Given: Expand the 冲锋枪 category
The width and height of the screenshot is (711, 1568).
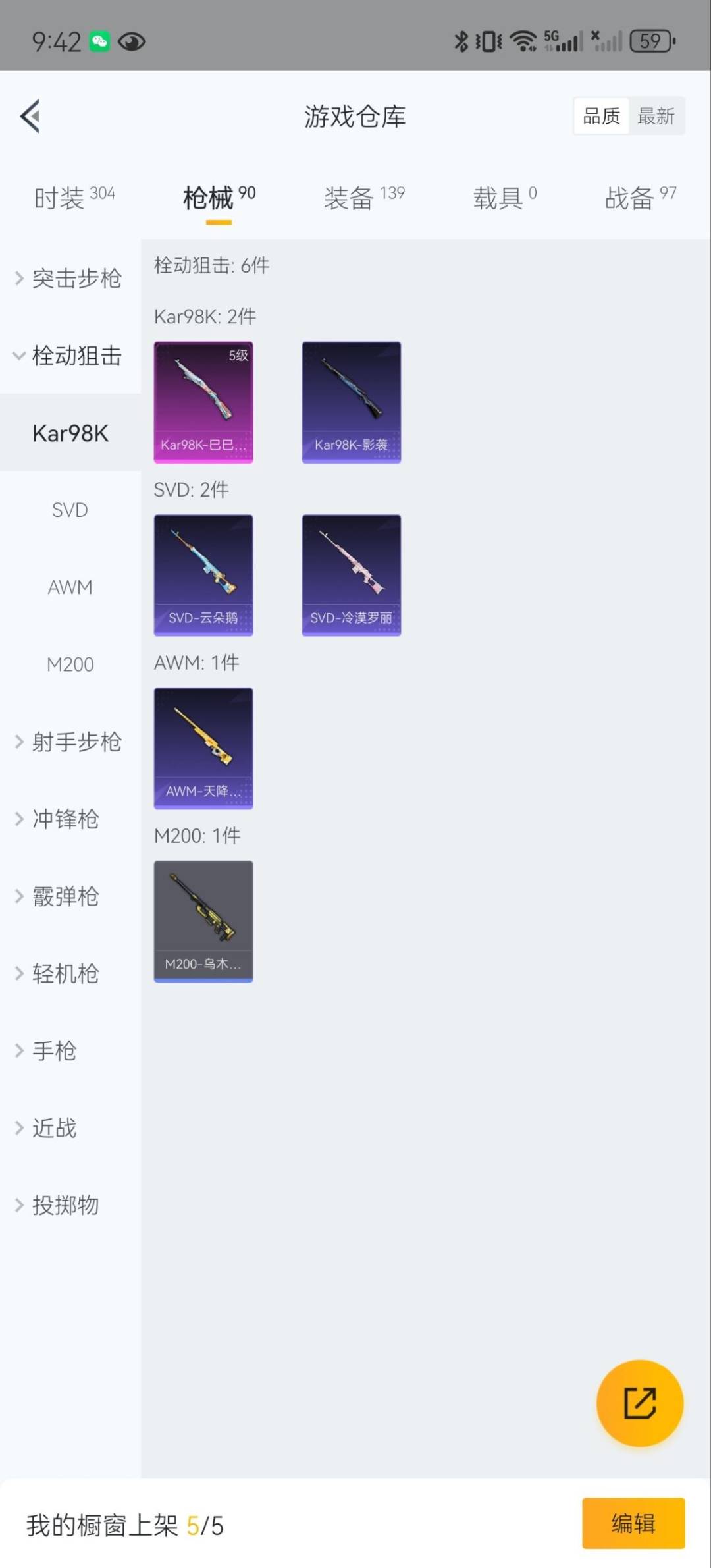Looking at the screenshot, I should (x=66, y=819).
